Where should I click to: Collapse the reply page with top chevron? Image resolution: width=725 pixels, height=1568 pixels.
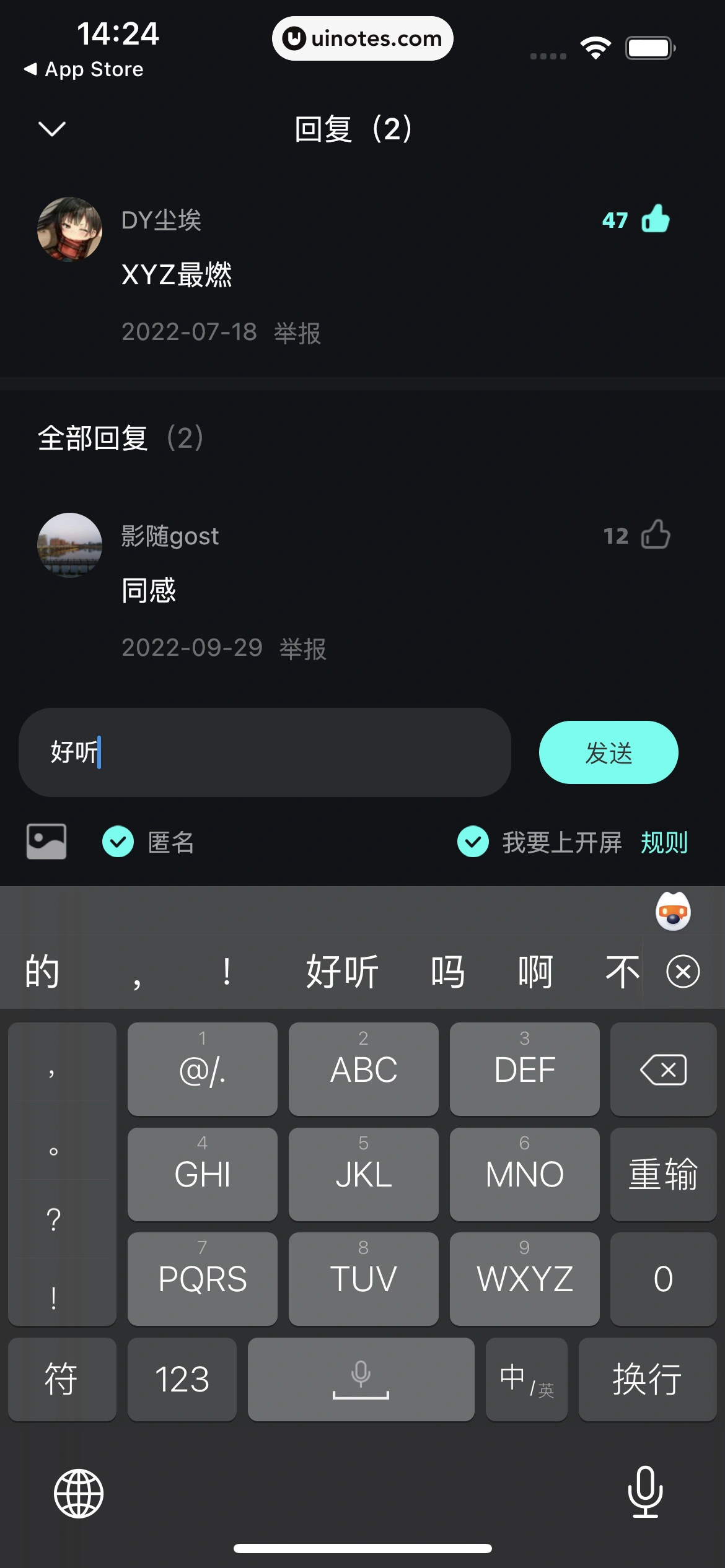pos(52,129)
